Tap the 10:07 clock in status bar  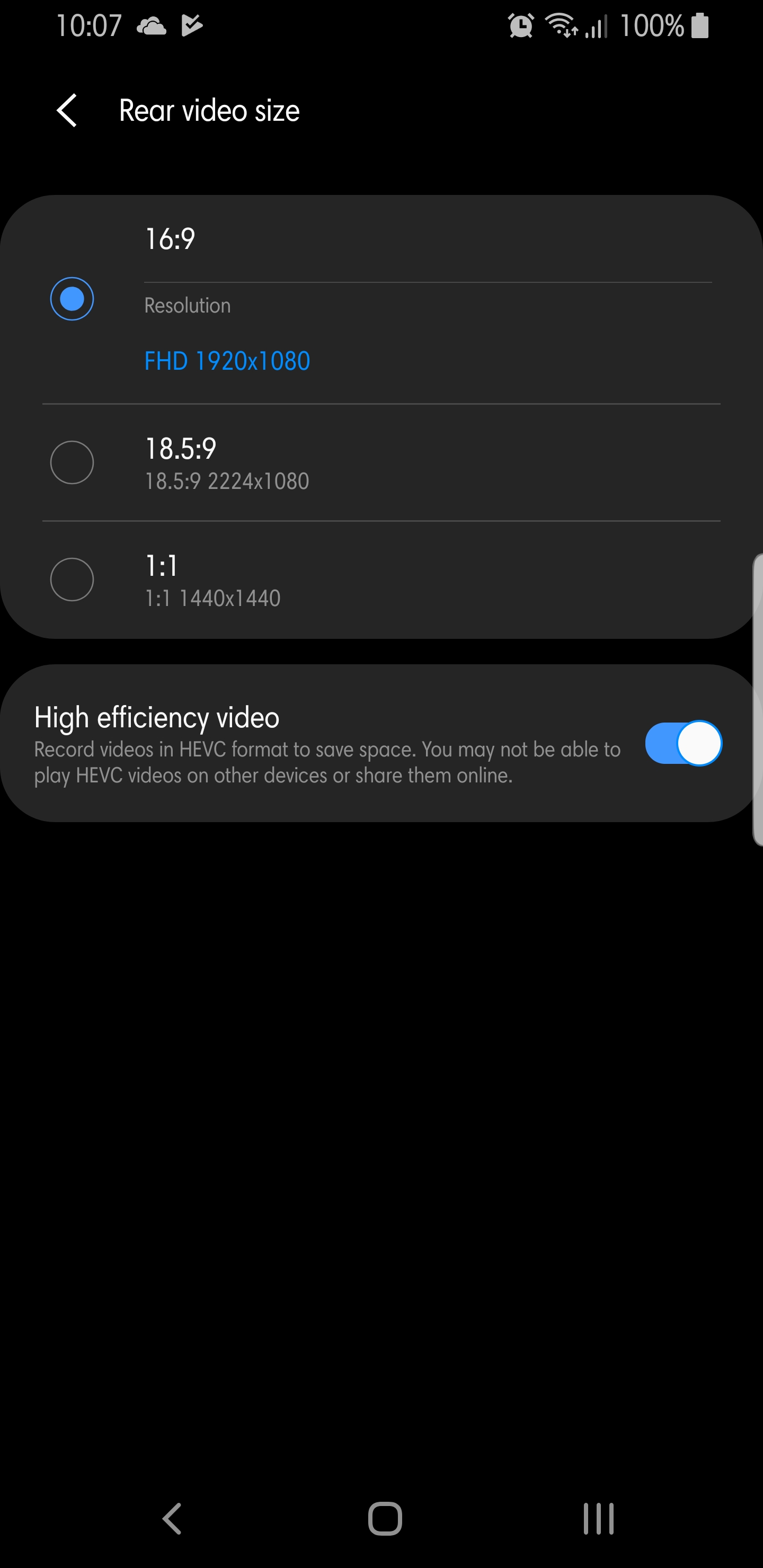[x=90, y=25]
